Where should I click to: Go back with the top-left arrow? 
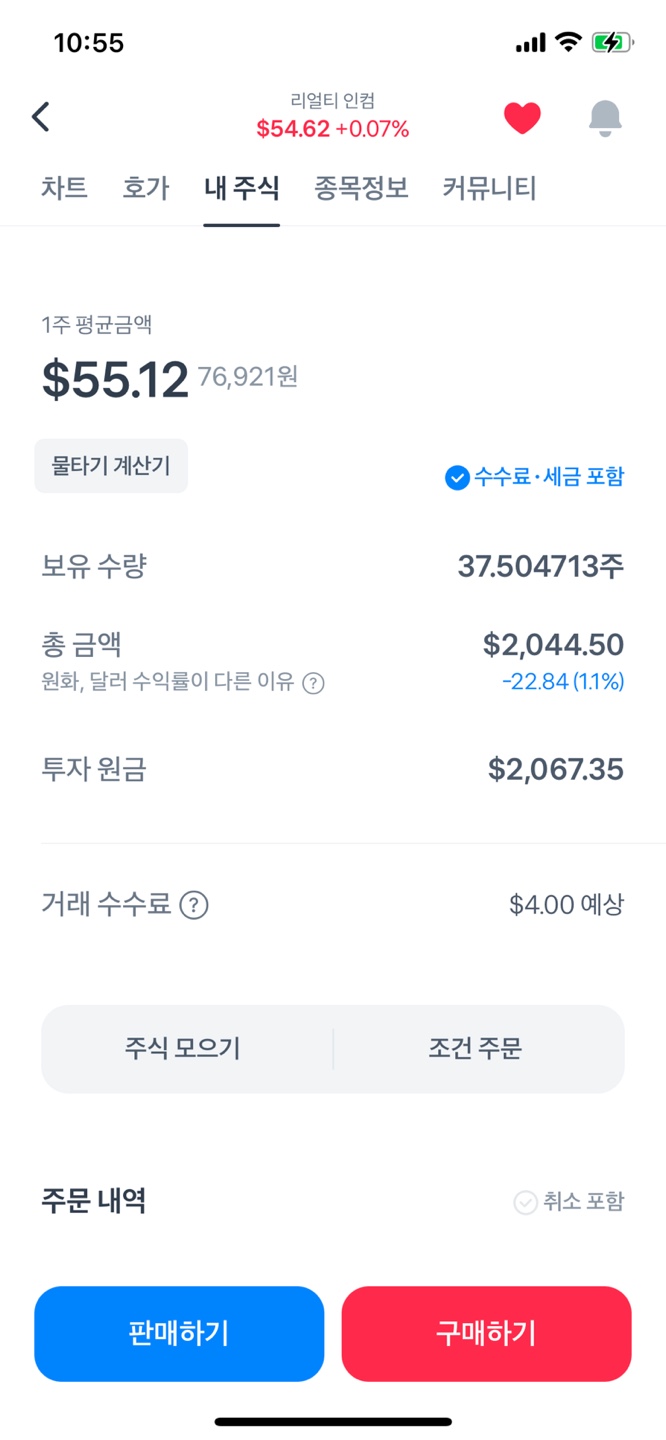click(41, 117)
